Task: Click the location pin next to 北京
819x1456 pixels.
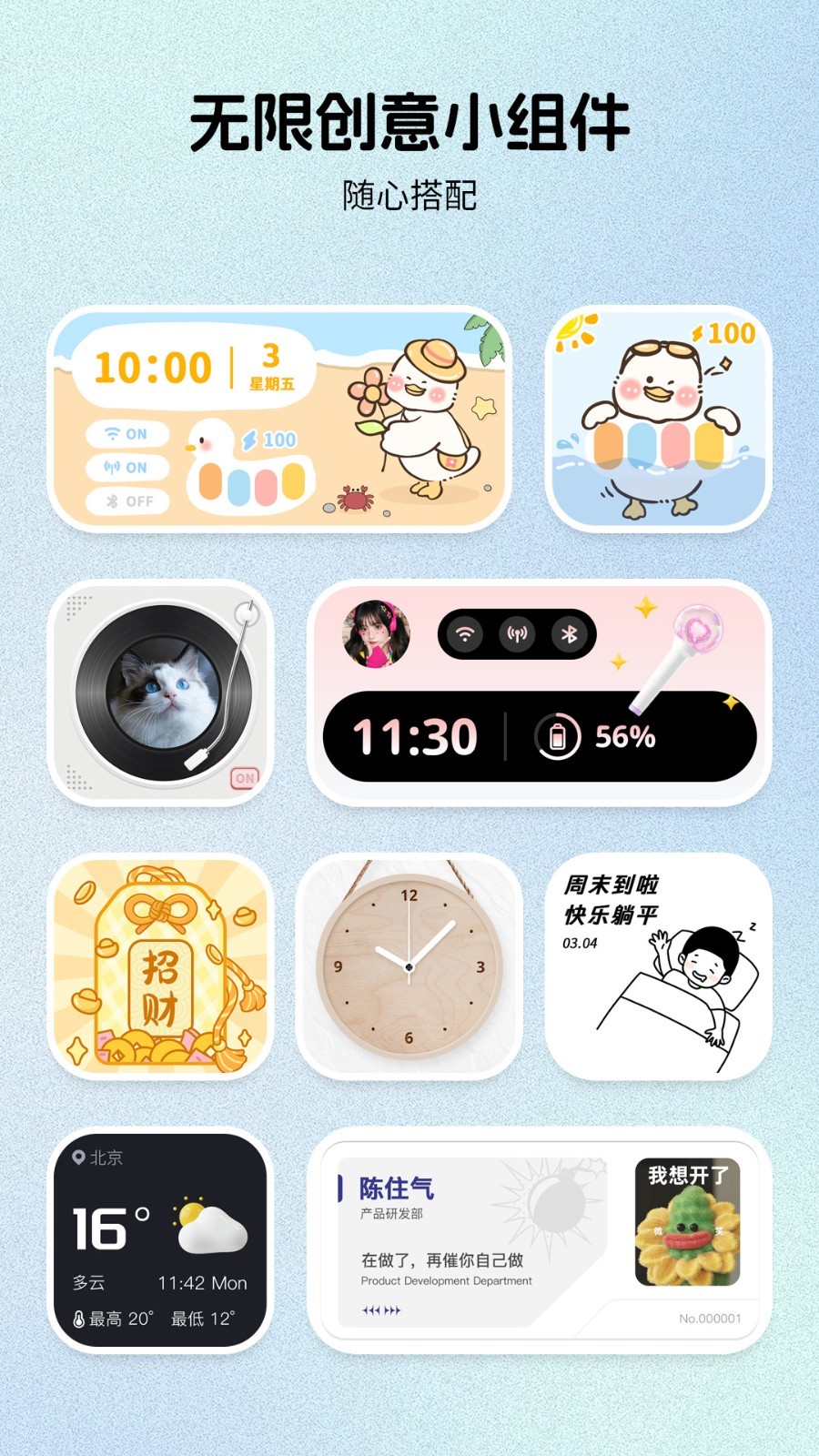Action: (81, 1158)
